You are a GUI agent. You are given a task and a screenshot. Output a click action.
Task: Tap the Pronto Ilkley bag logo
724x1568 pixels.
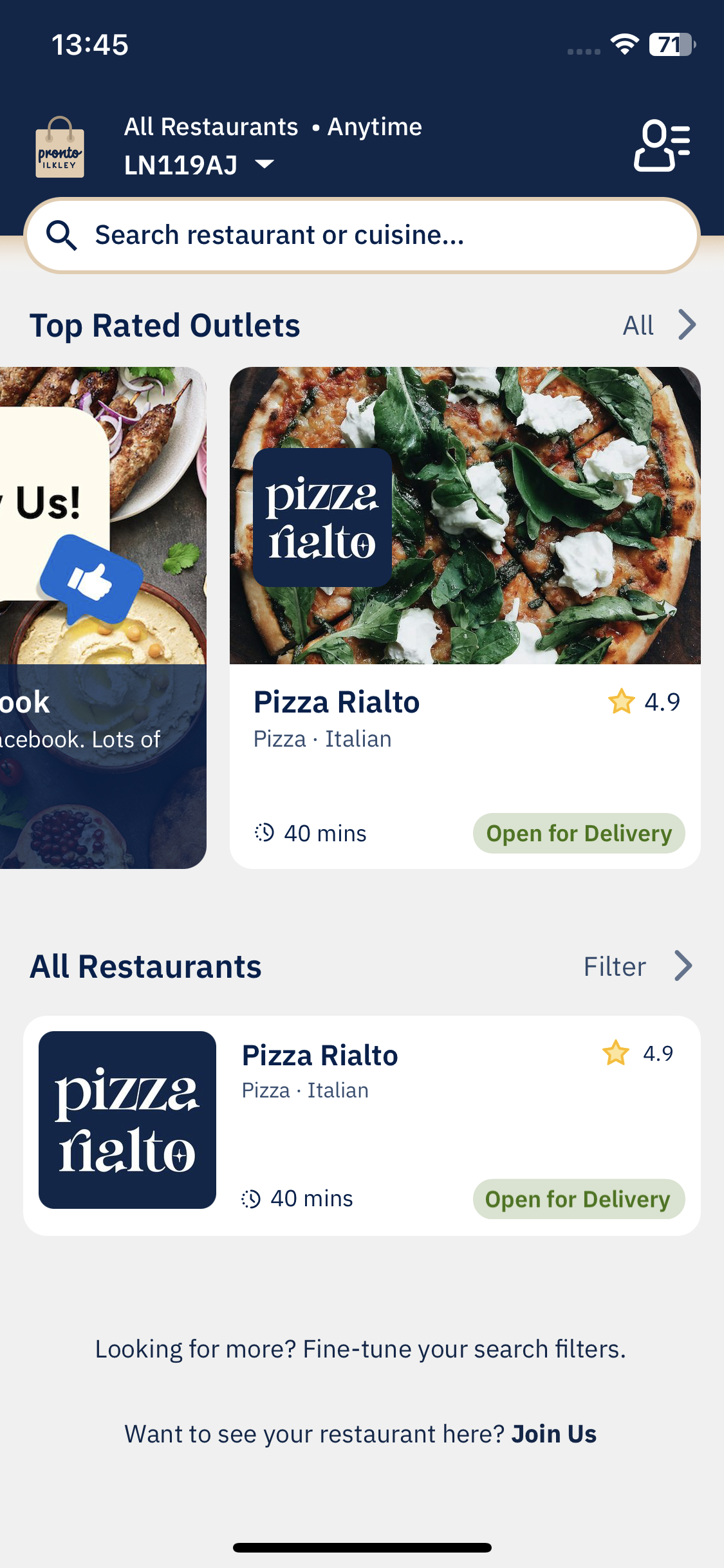click(60, 147)
